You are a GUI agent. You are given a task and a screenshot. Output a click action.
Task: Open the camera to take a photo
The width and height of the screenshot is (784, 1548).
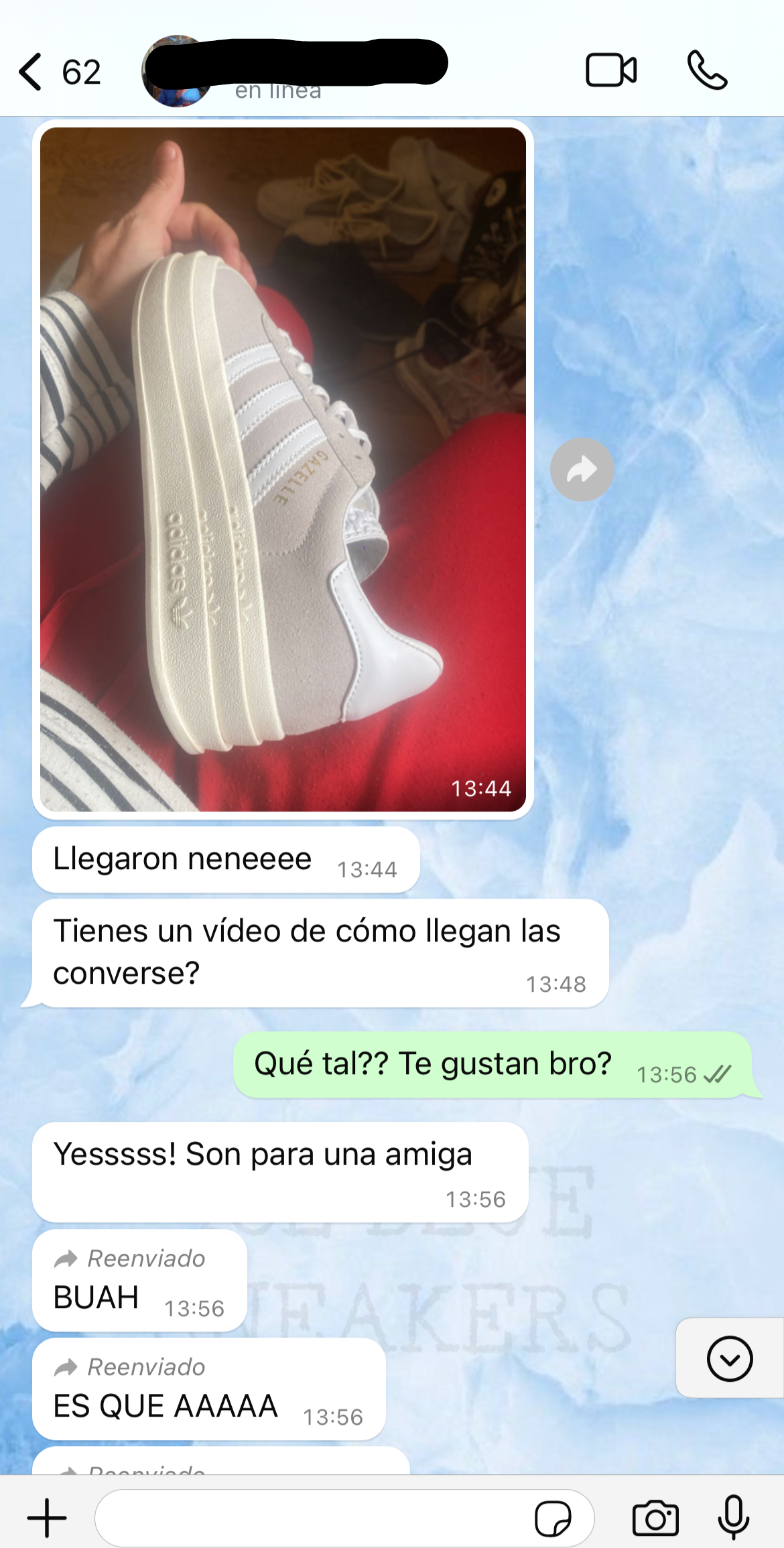(x=655, y=1518)
